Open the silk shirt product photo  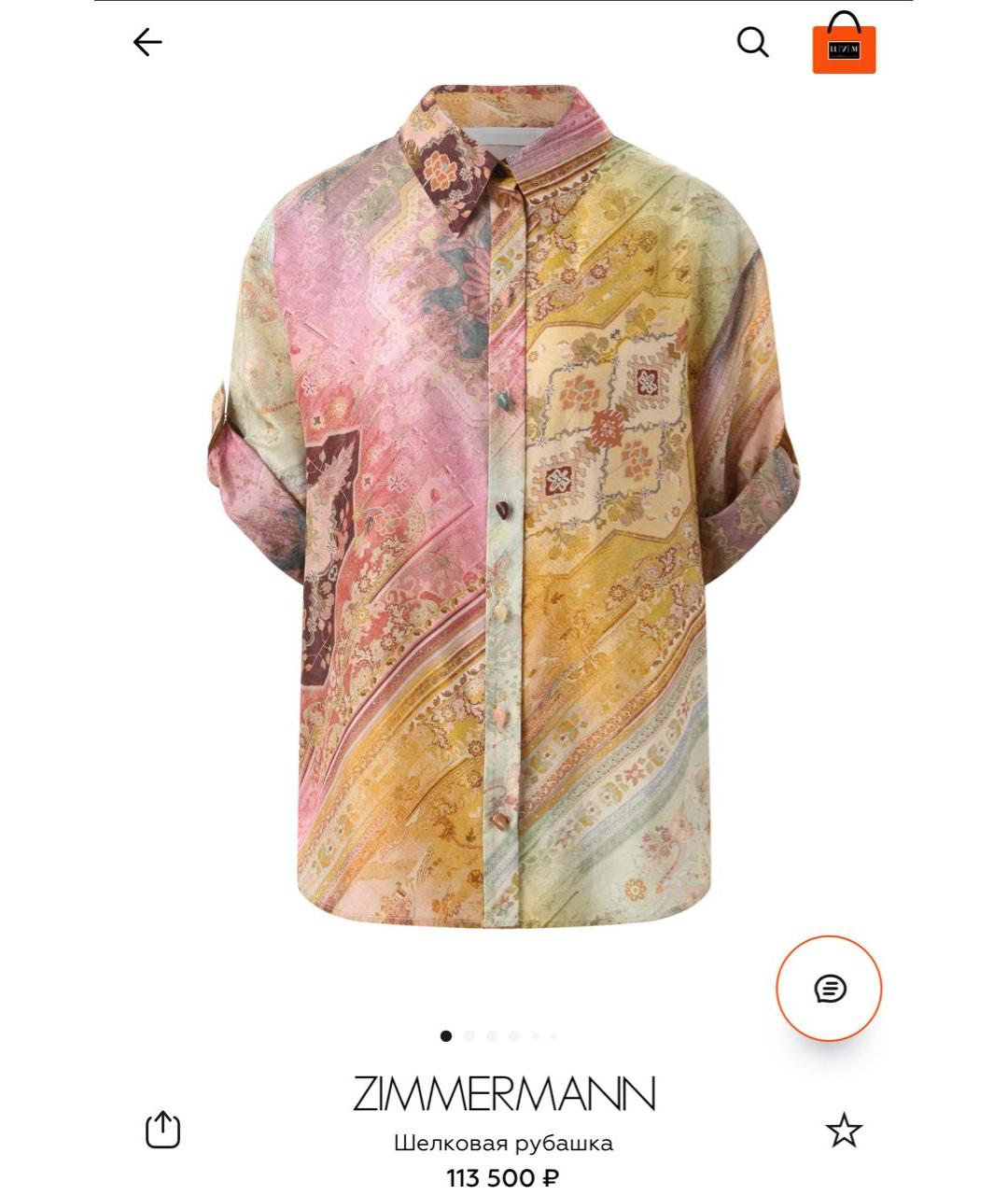coord(503,504)
